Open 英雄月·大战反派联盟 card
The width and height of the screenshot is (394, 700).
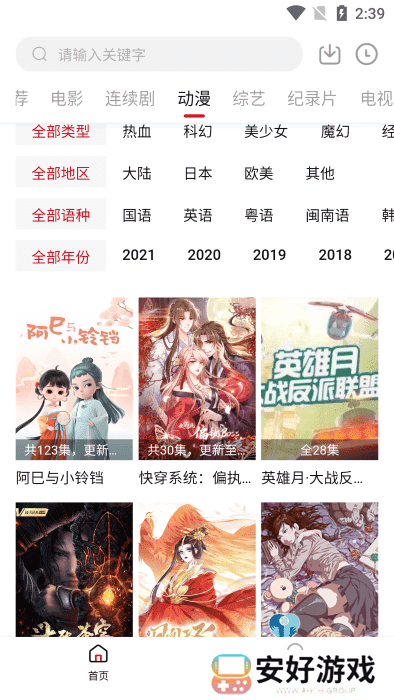pyautogui.click(x=319, y=392)
